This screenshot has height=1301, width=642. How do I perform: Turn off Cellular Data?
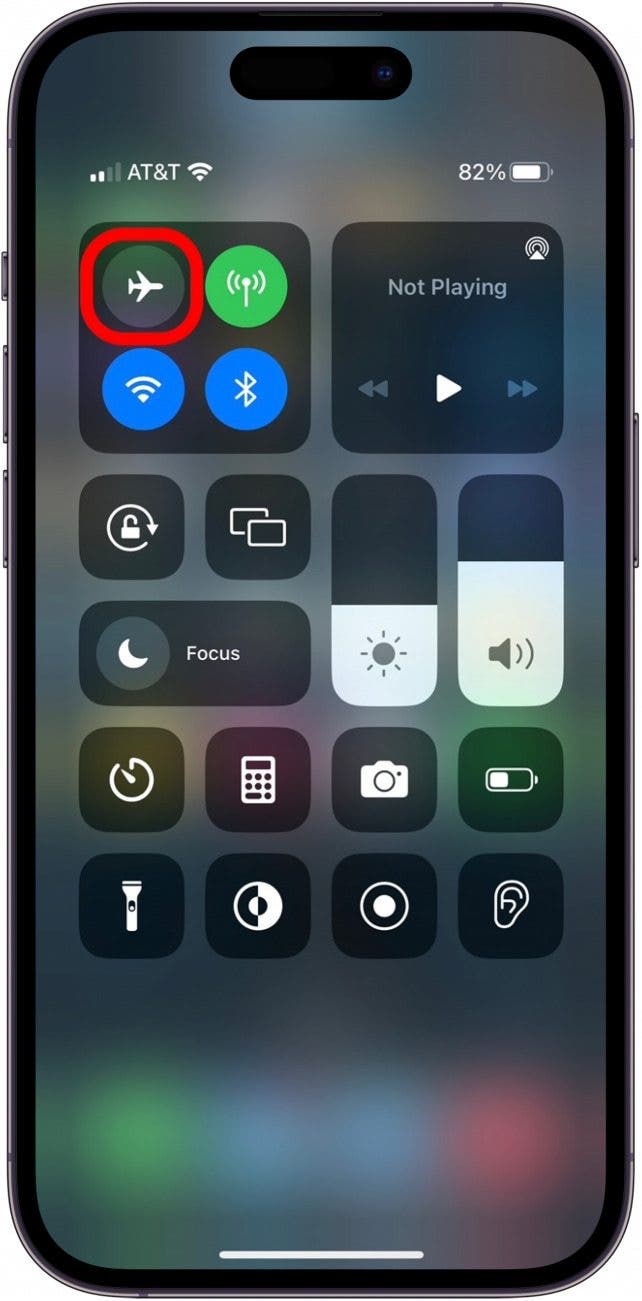point(246,288)
